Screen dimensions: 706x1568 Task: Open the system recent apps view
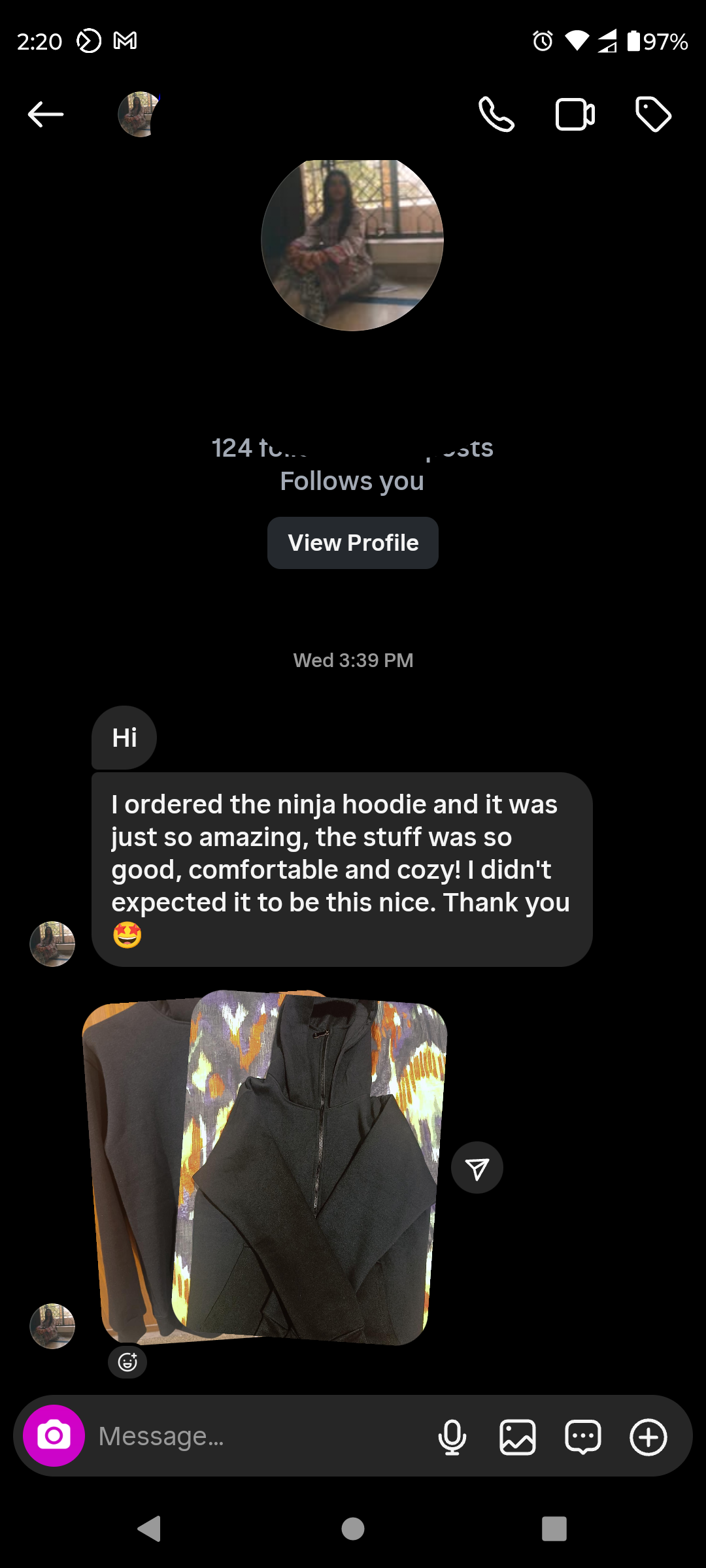(x=554, y=1529)
